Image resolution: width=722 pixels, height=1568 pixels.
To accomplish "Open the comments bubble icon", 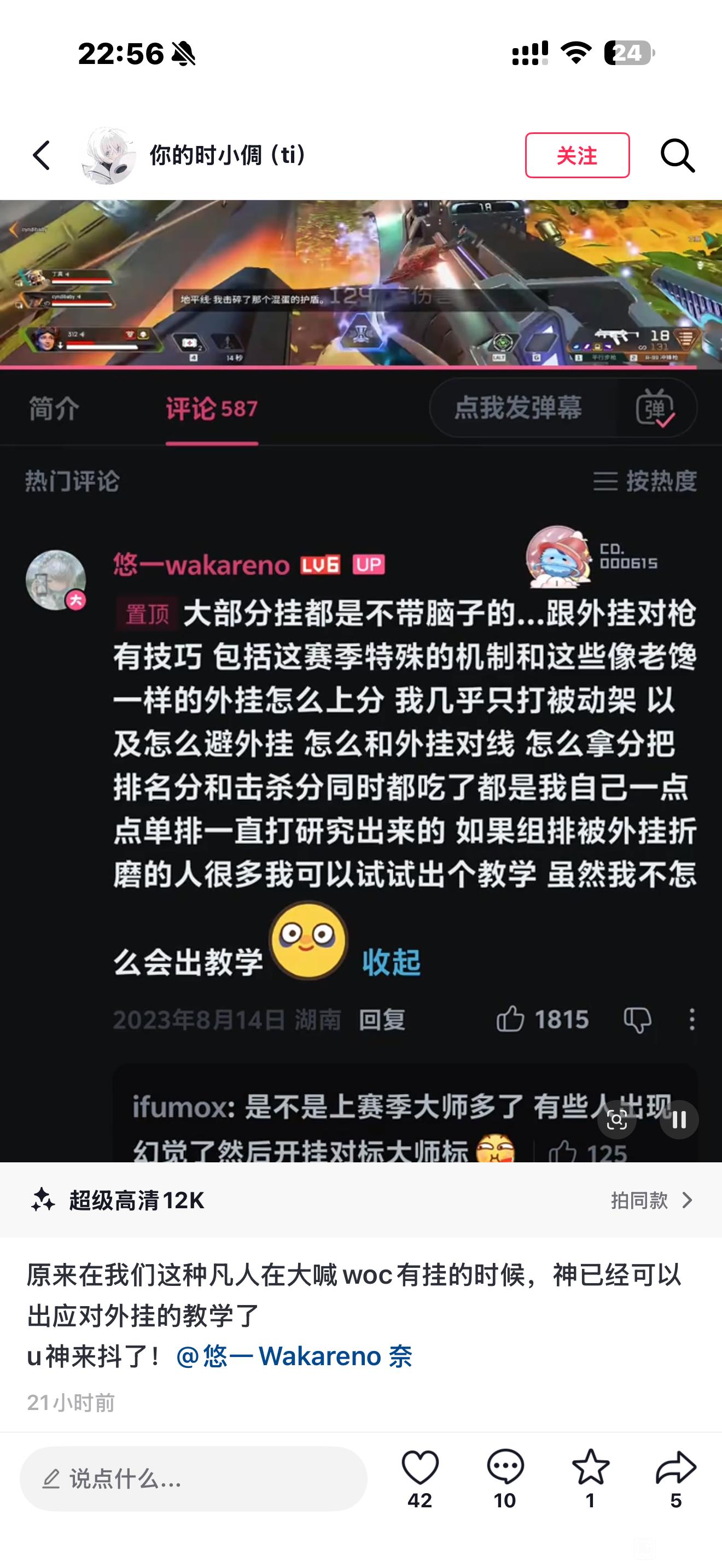I will (x=505, y=1467).
